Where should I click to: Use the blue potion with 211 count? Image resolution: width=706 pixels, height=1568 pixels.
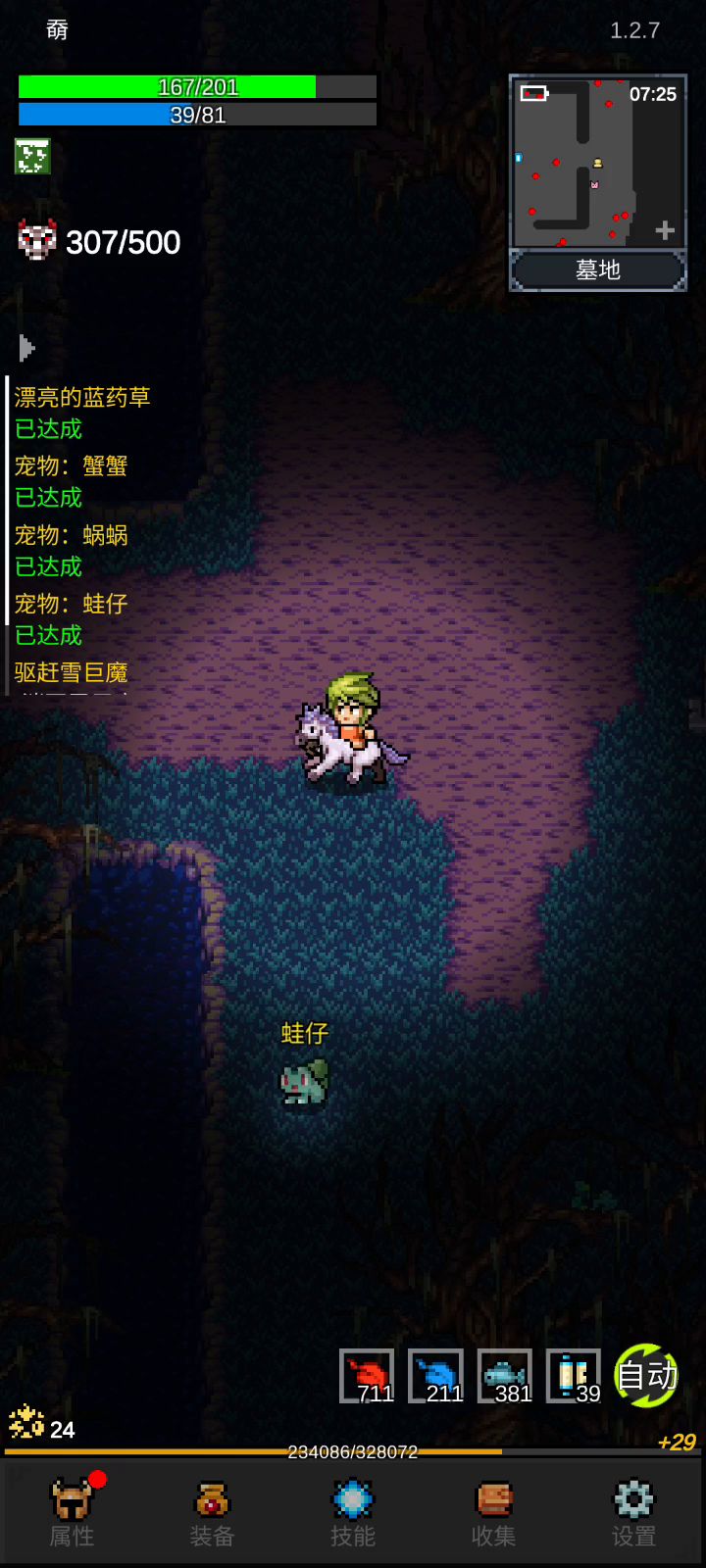(436, 1376)
